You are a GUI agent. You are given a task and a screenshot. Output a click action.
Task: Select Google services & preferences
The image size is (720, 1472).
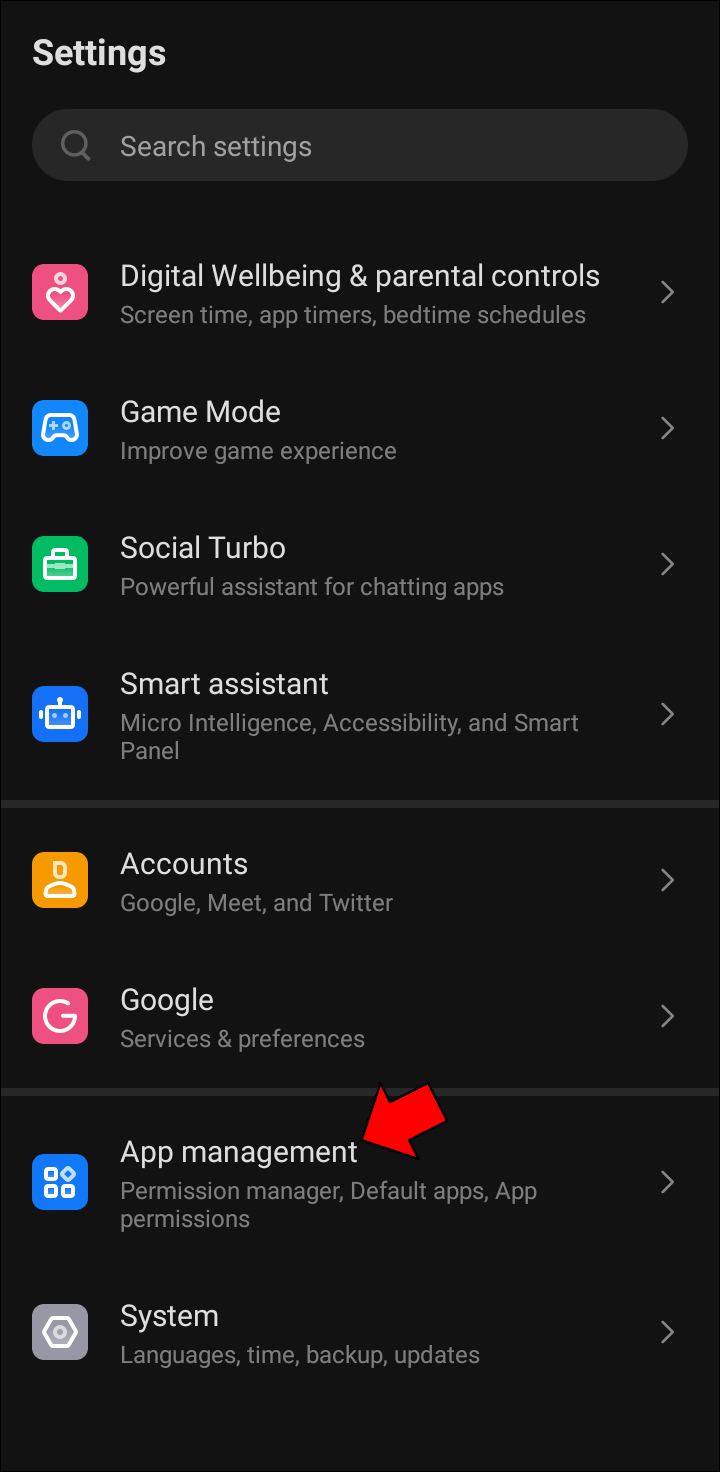(x=360, y=1017)
